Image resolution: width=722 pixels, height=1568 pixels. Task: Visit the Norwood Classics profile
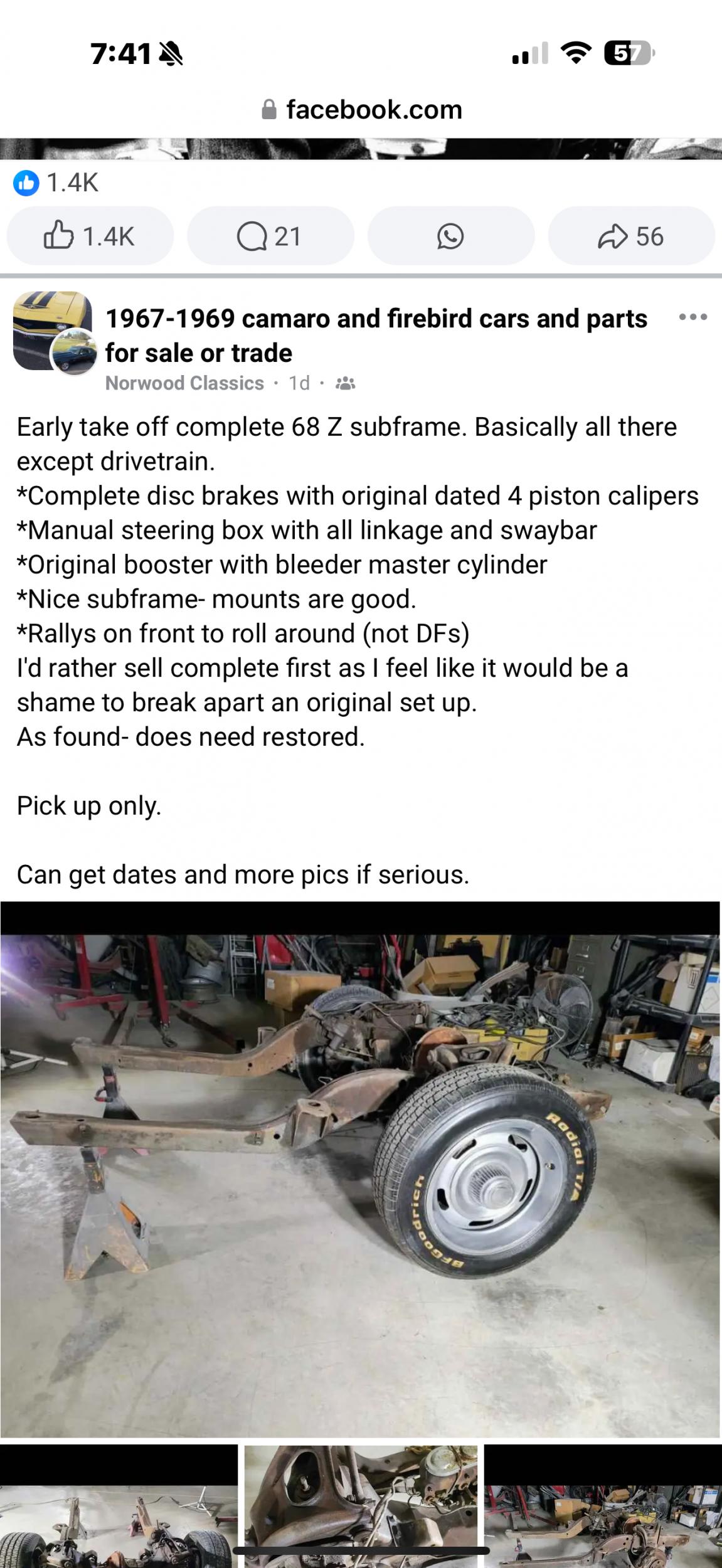pos(184,383)
